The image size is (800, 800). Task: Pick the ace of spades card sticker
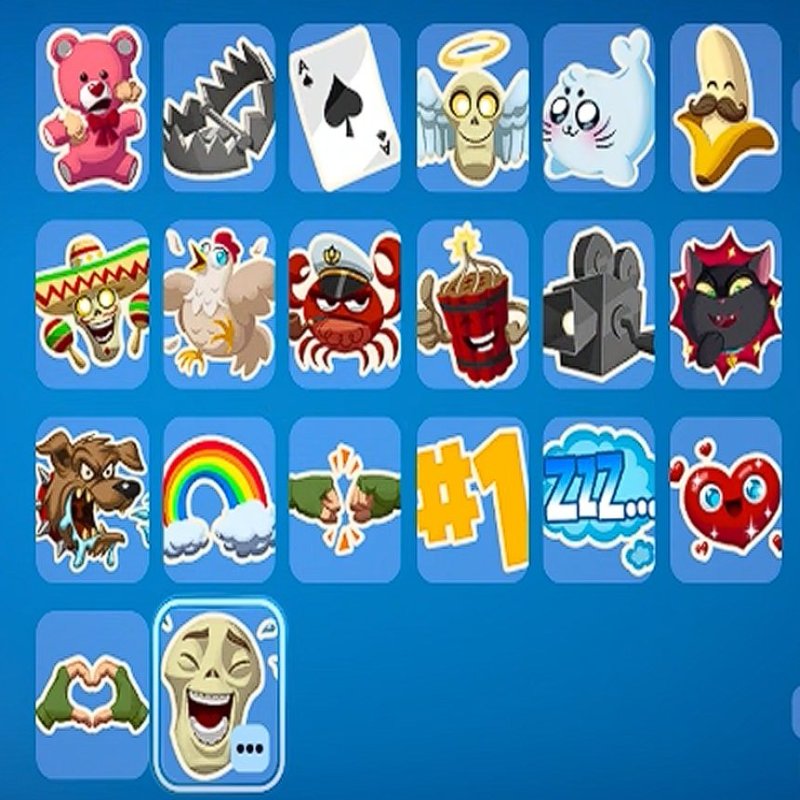coord(345,107)
